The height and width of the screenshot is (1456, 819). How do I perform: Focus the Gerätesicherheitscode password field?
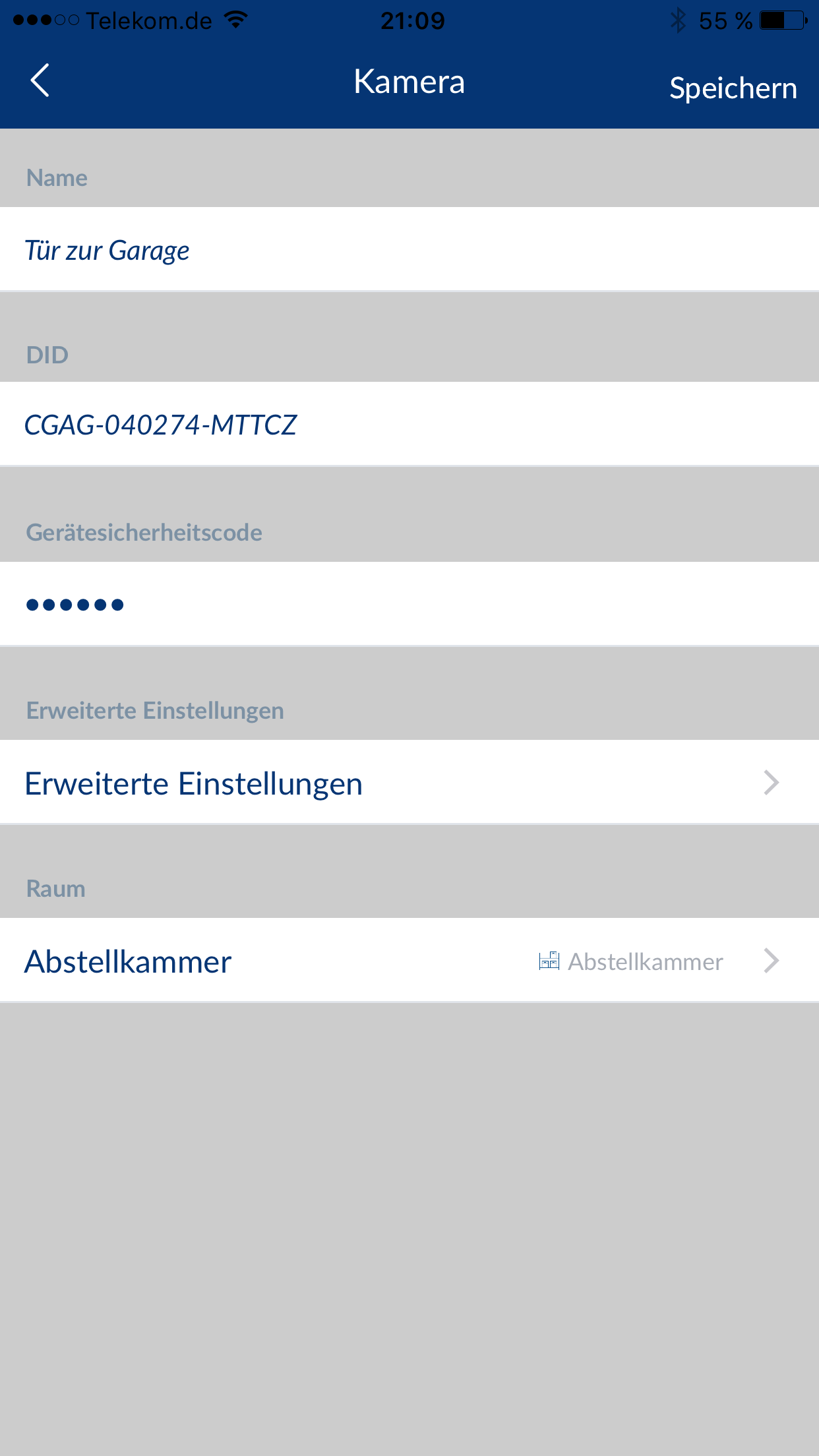pyautogui.click(x=409, y=604)
